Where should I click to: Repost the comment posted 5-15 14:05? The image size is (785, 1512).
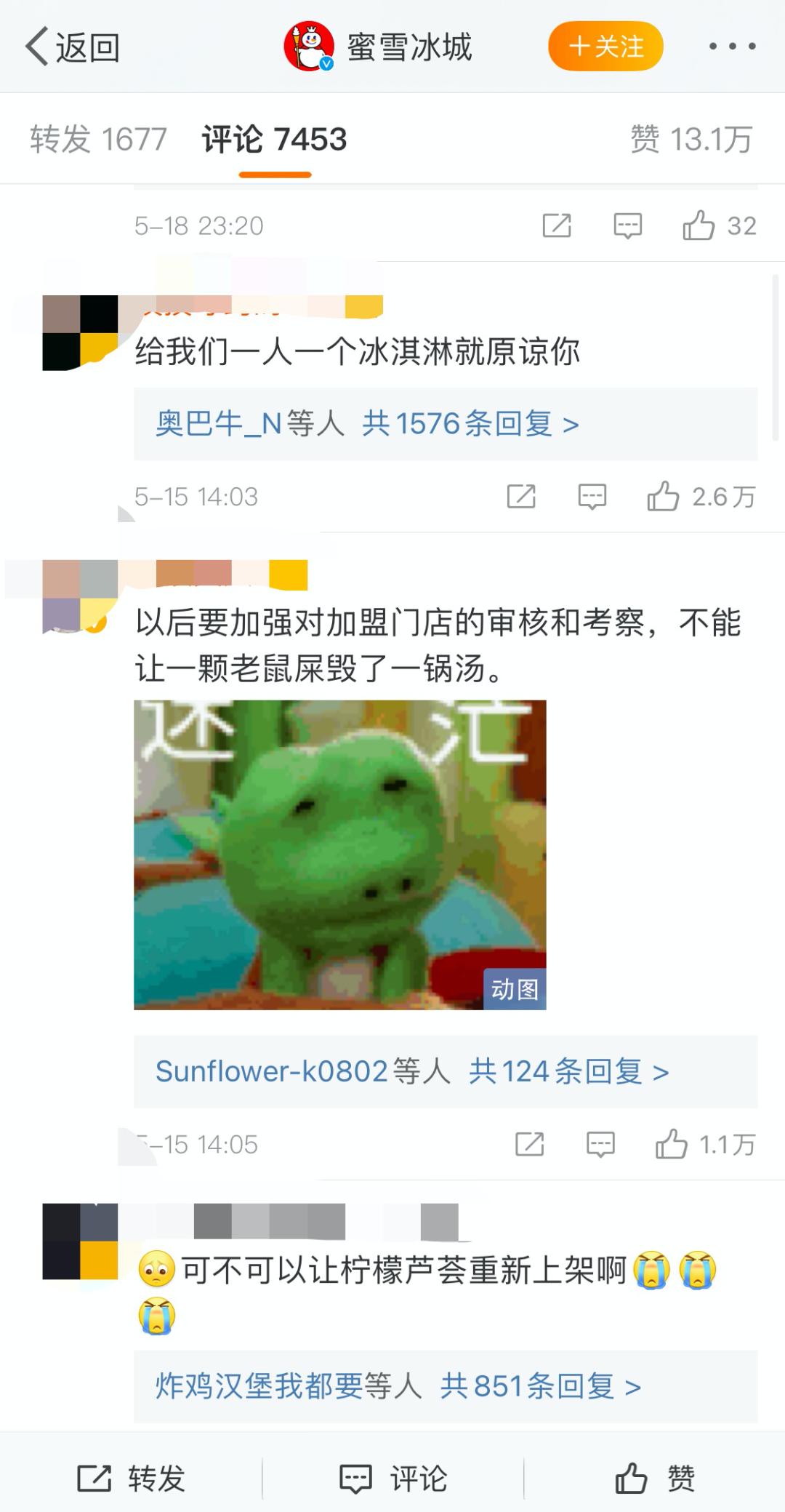(x=529, y=1145)
